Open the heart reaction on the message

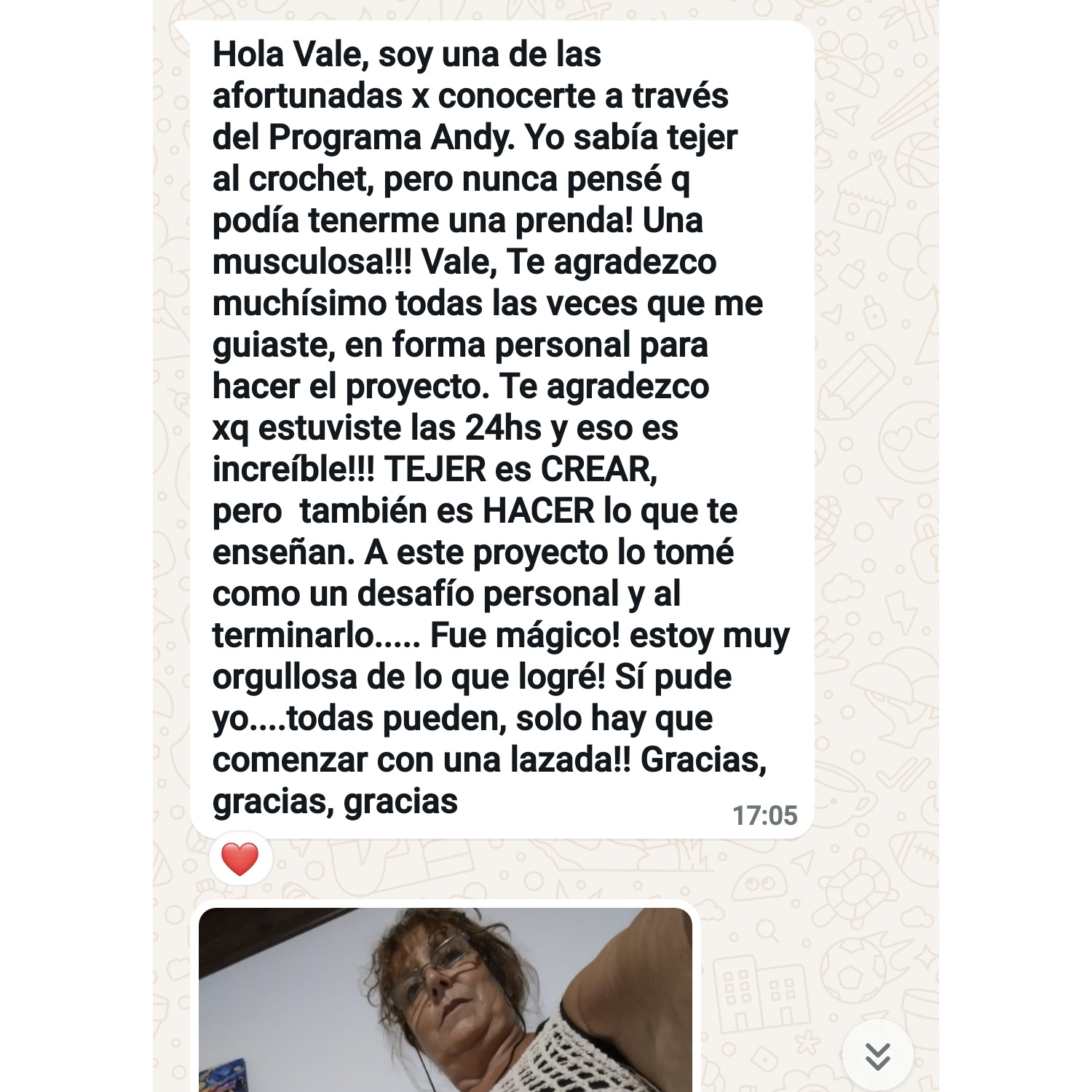pos(240,859)
